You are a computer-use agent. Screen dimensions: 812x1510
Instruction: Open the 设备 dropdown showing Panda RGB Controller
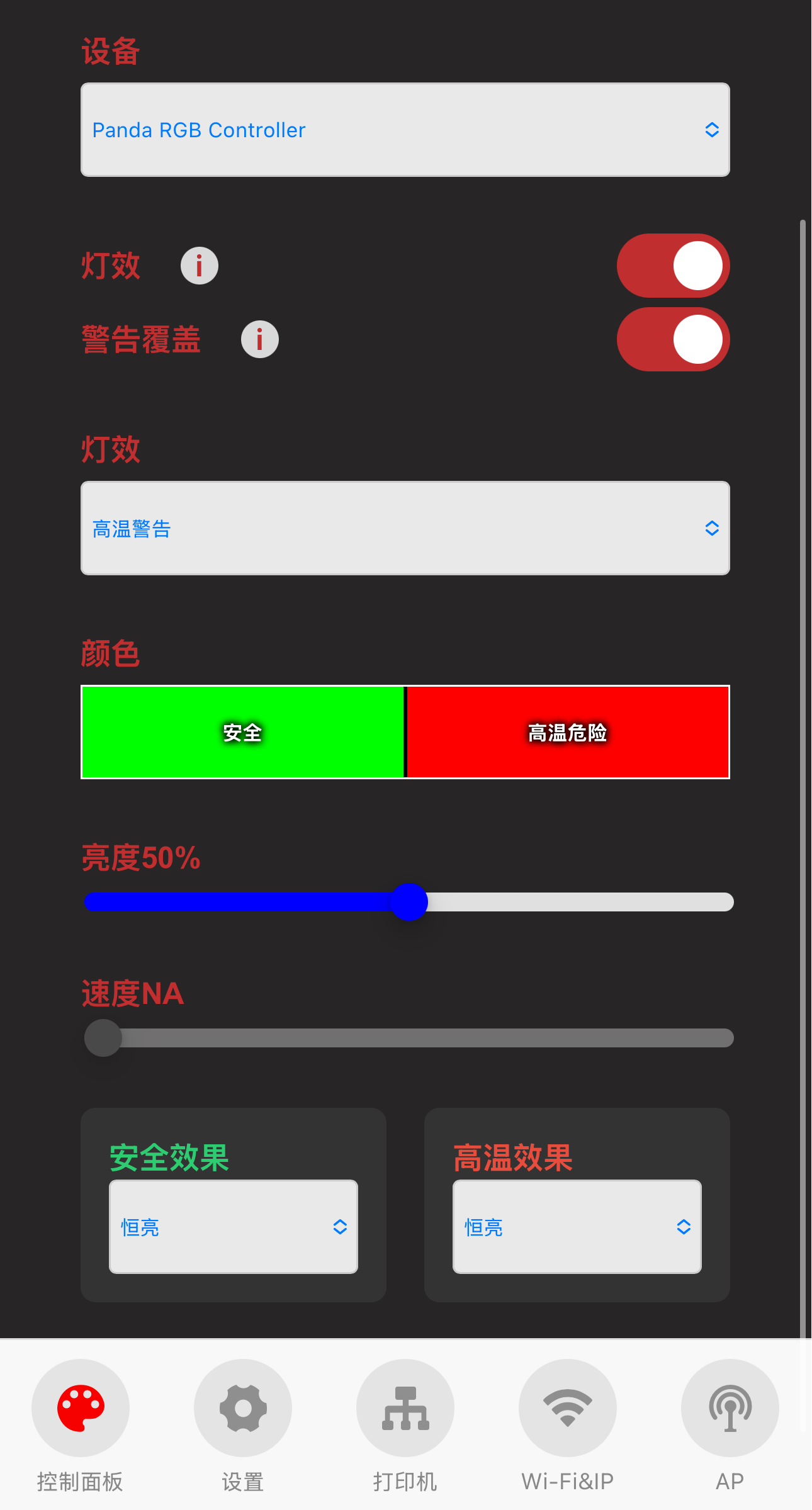tap(405, 130)
